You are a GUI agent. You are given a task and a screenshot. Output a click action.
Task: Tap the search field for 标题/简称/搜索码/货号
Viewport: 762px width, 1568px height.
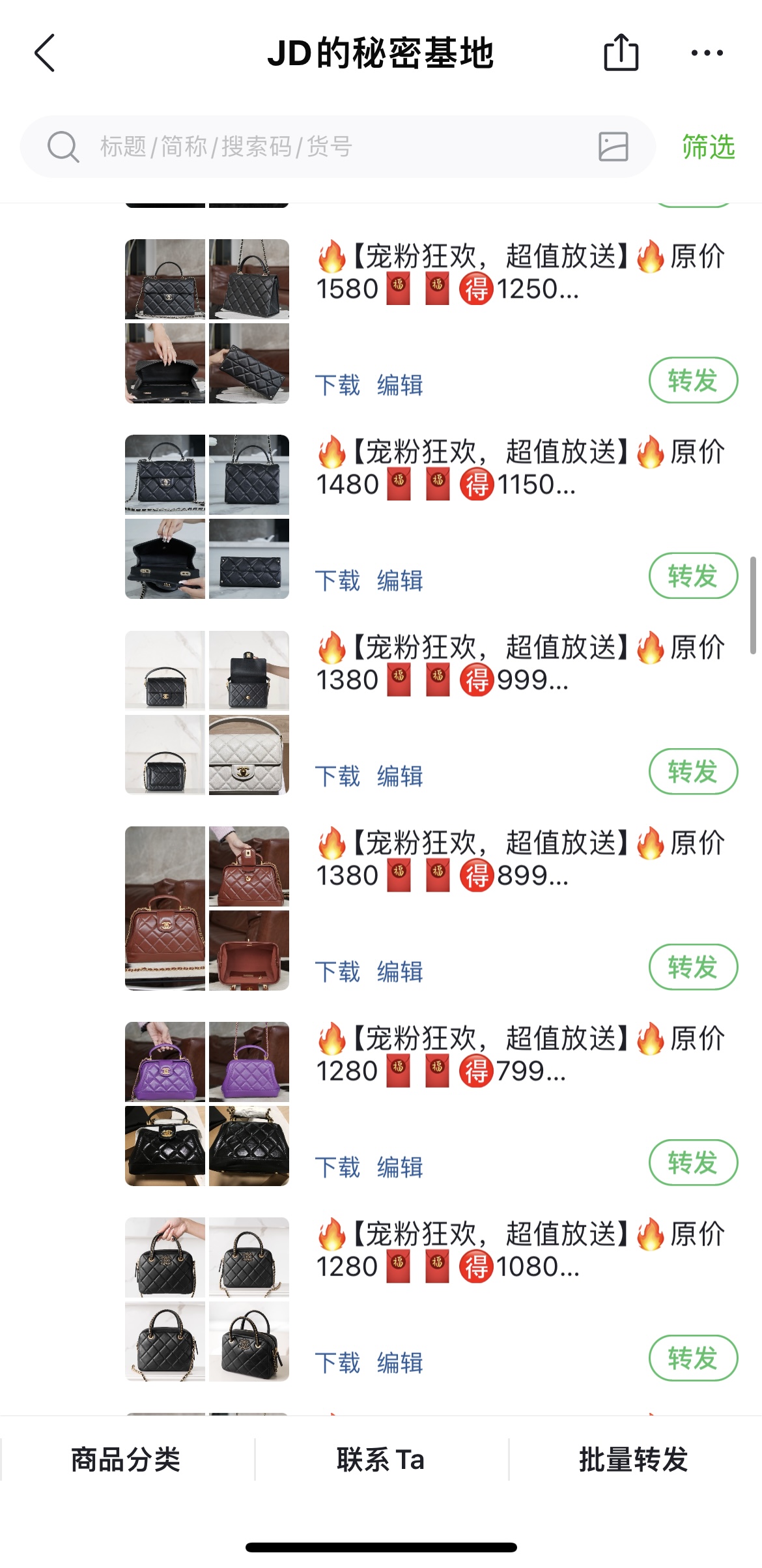(x=326, y=147)
